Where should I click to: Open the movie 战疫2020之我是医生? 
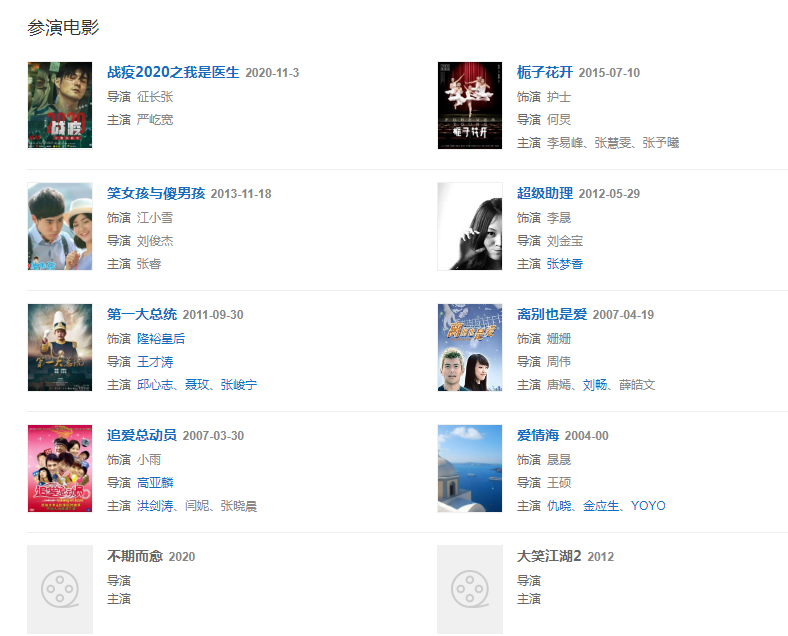[173, 73]
